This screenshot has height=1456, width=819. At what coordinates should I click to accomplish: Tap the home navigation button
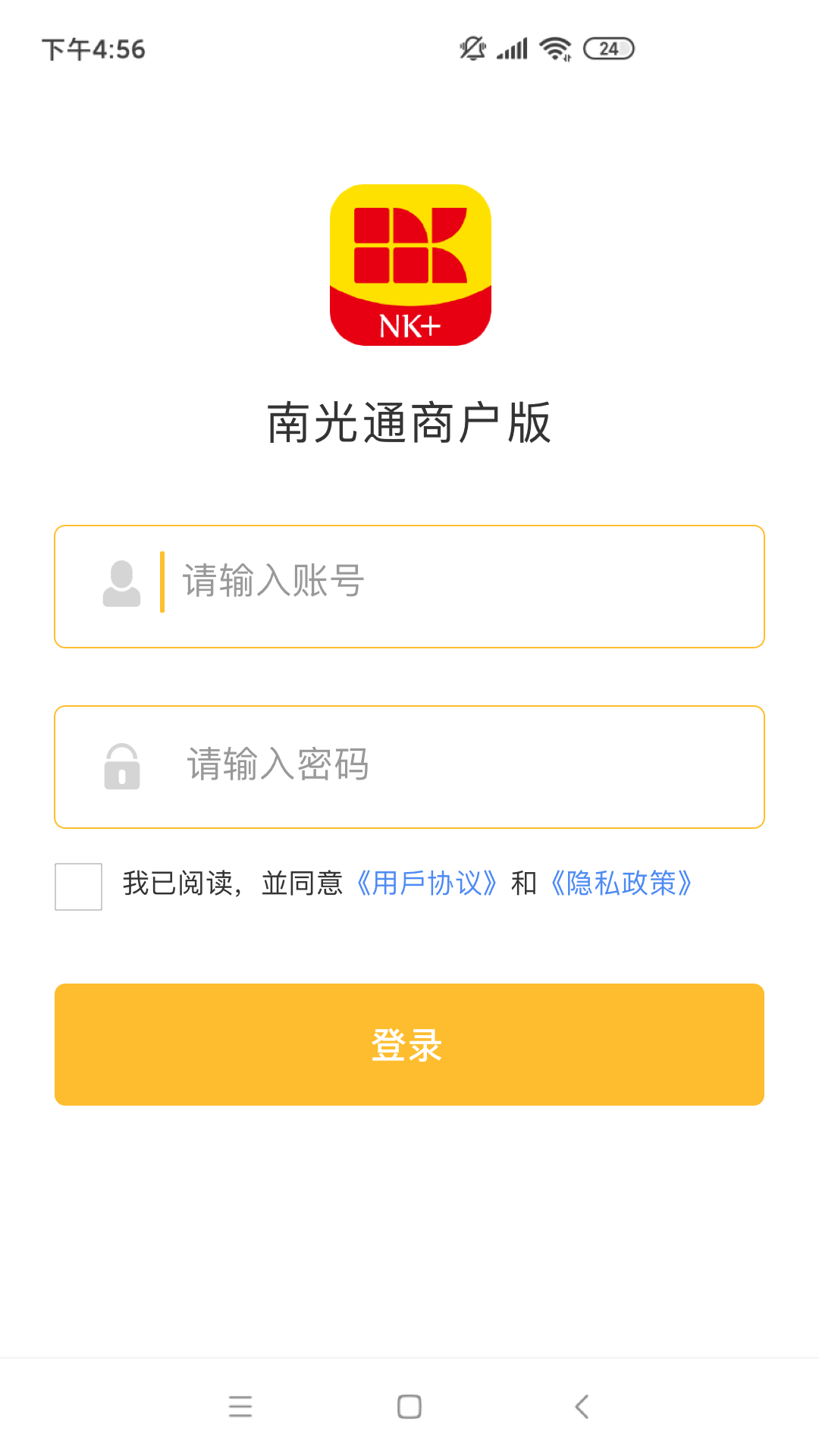[409, 1407]
